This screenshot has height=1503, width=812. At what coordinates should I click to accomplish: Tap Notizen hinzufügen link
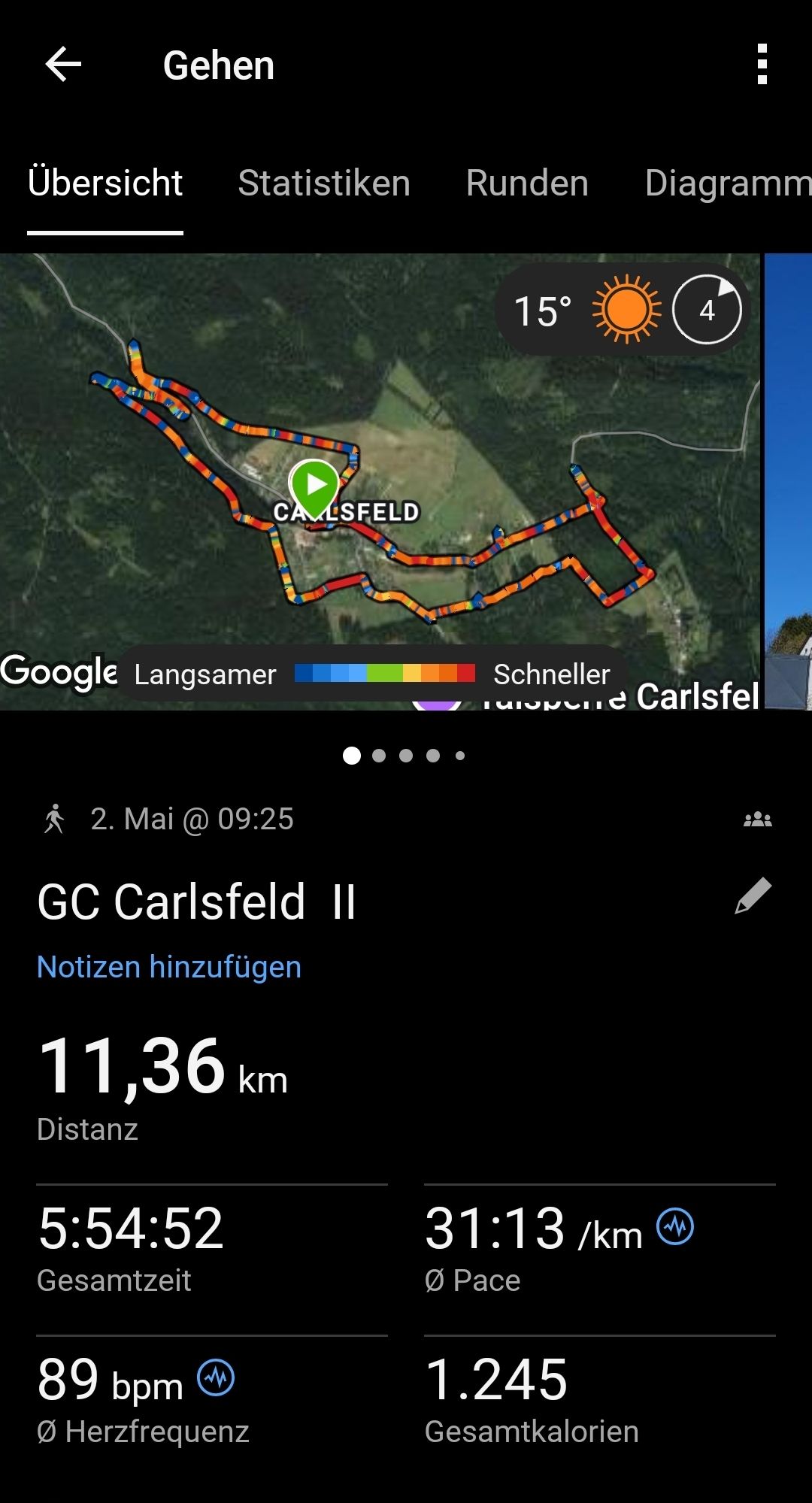point(169,967)
